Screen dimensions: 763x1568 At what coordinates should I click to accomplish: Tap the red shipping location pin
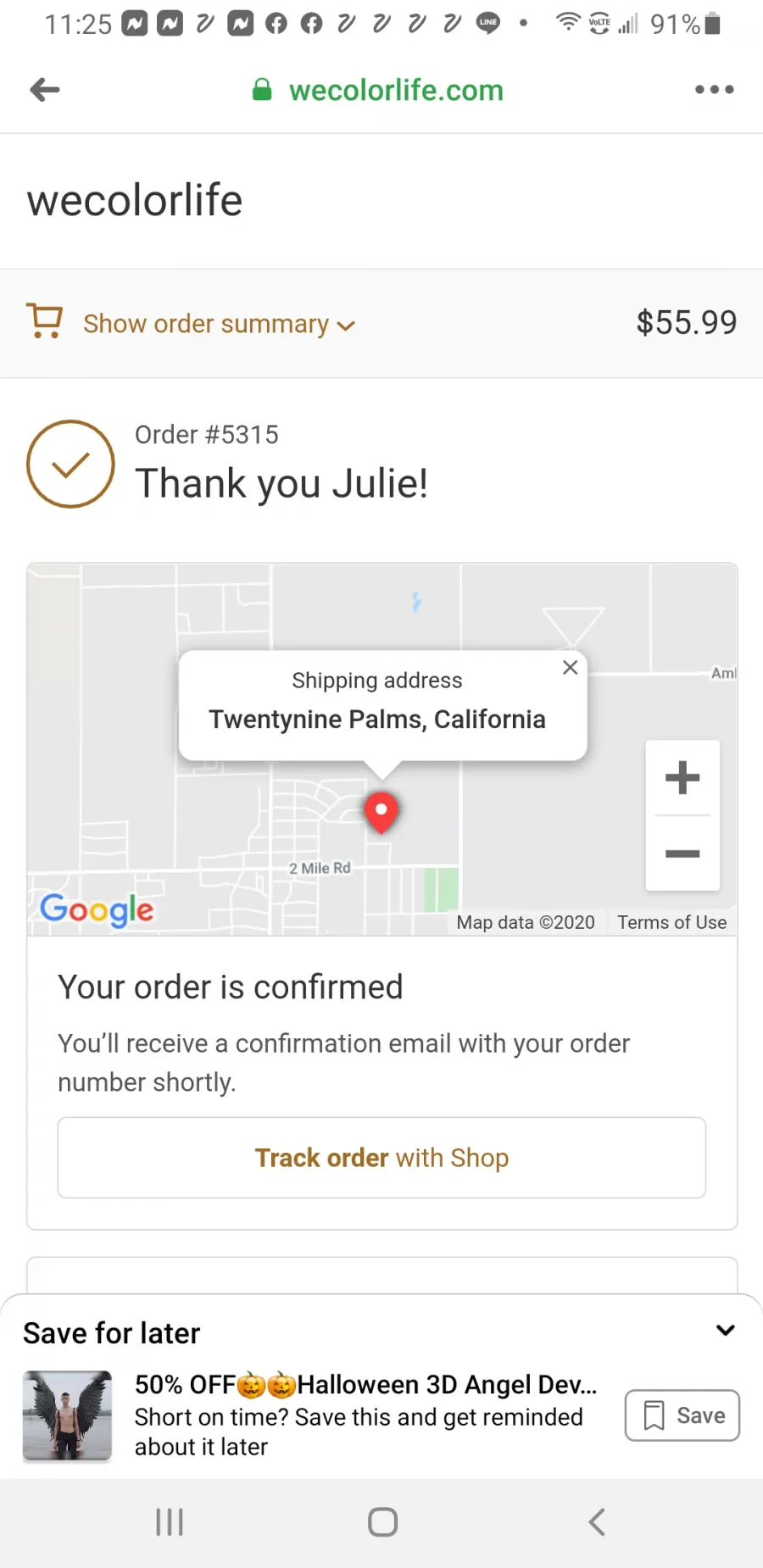point(381,812)
